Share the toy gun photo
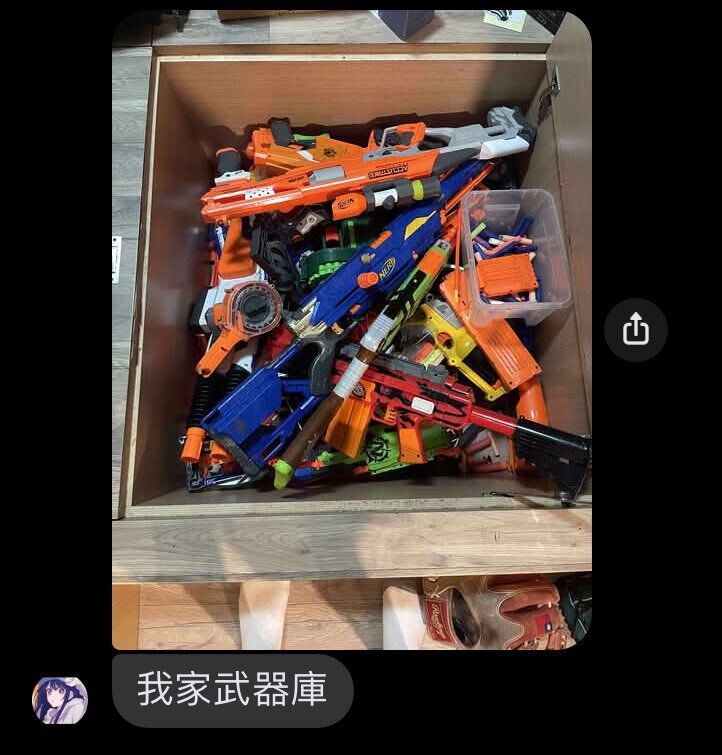The image size is (722, 755). point(635,329)
